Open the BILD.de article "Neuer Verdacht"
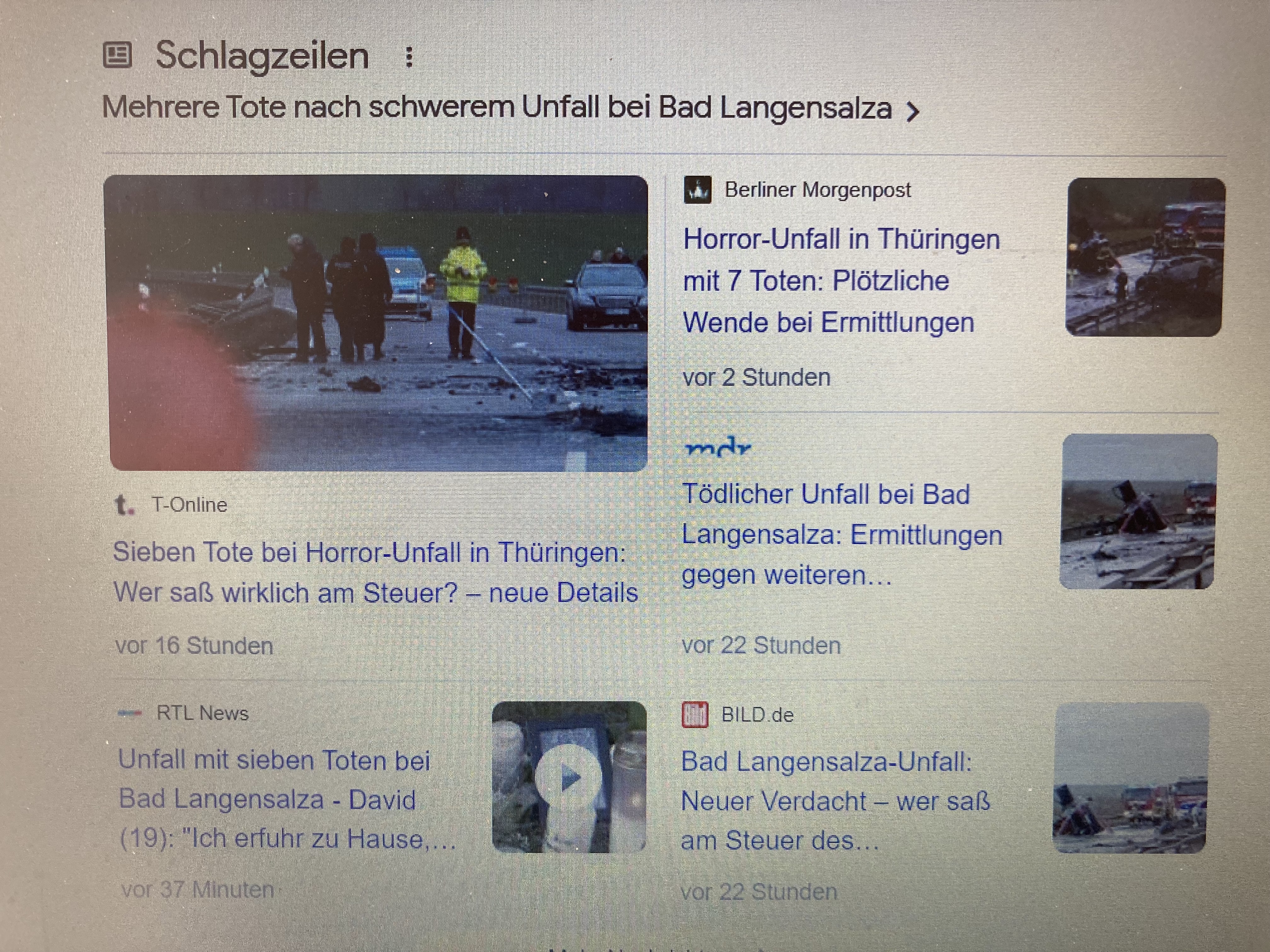The width and height of the screenshot is (1270, 952). pos(835,801)
